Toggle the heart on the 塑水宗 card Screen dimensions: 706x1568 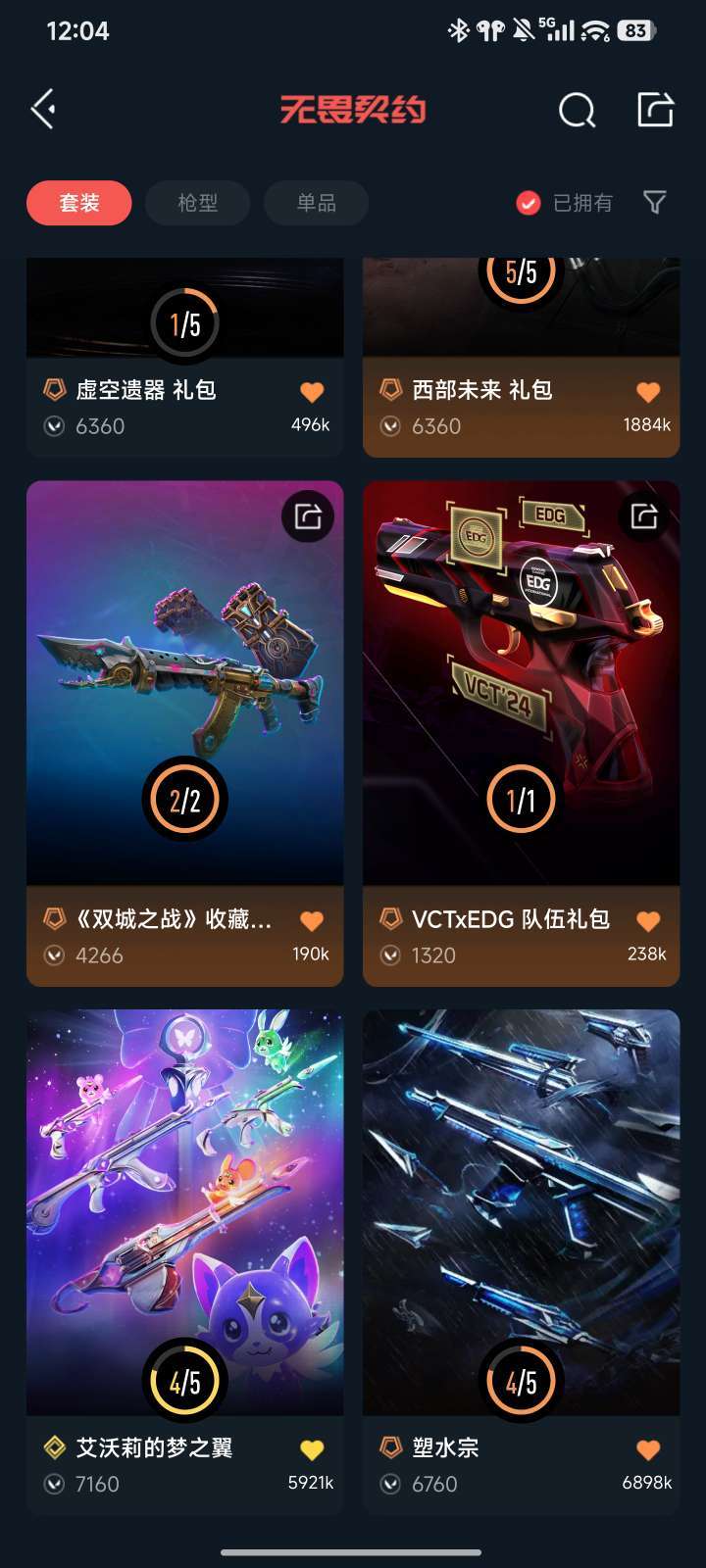tap(648, 1446)
